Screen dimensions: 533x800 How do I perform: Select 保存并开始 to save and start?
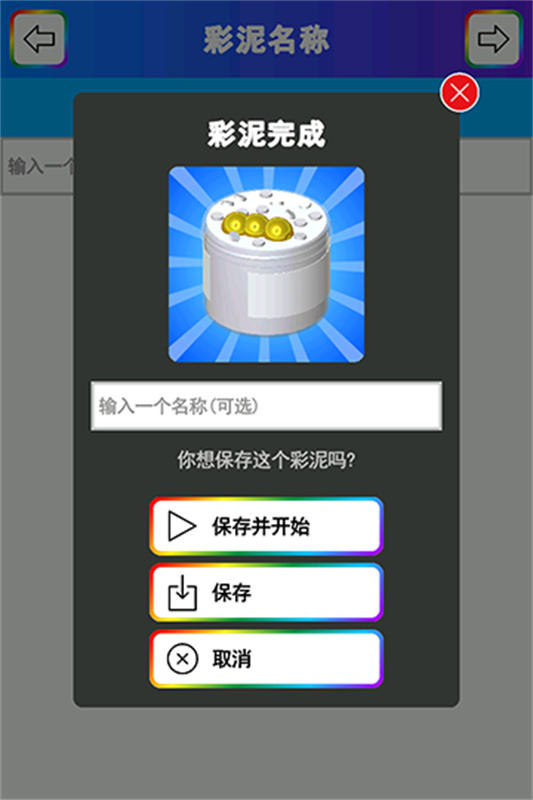[x=266, y=526]
